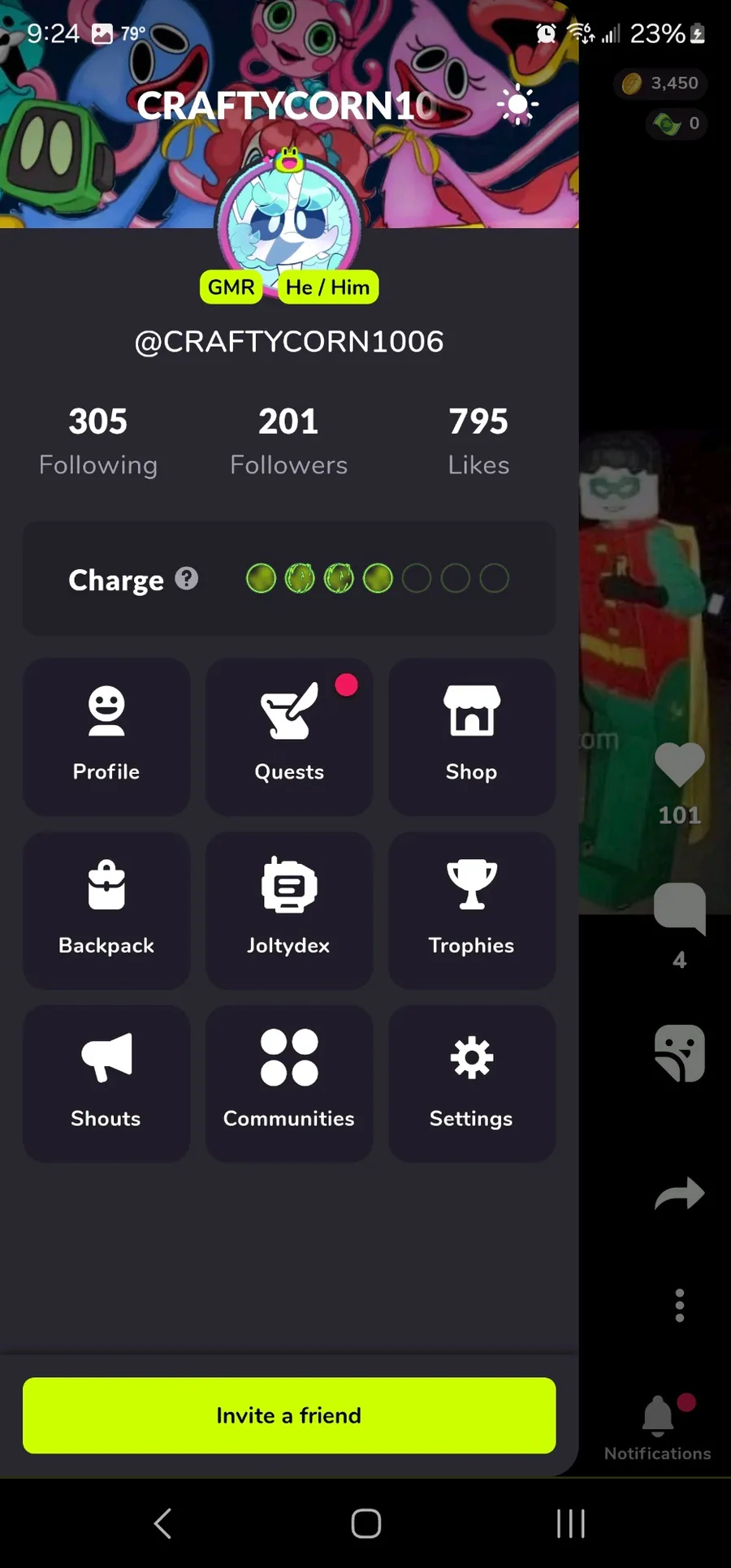Share the video with the arrow icon
This screenshot has height=1568, width=731.
(x=679, y=1194)
